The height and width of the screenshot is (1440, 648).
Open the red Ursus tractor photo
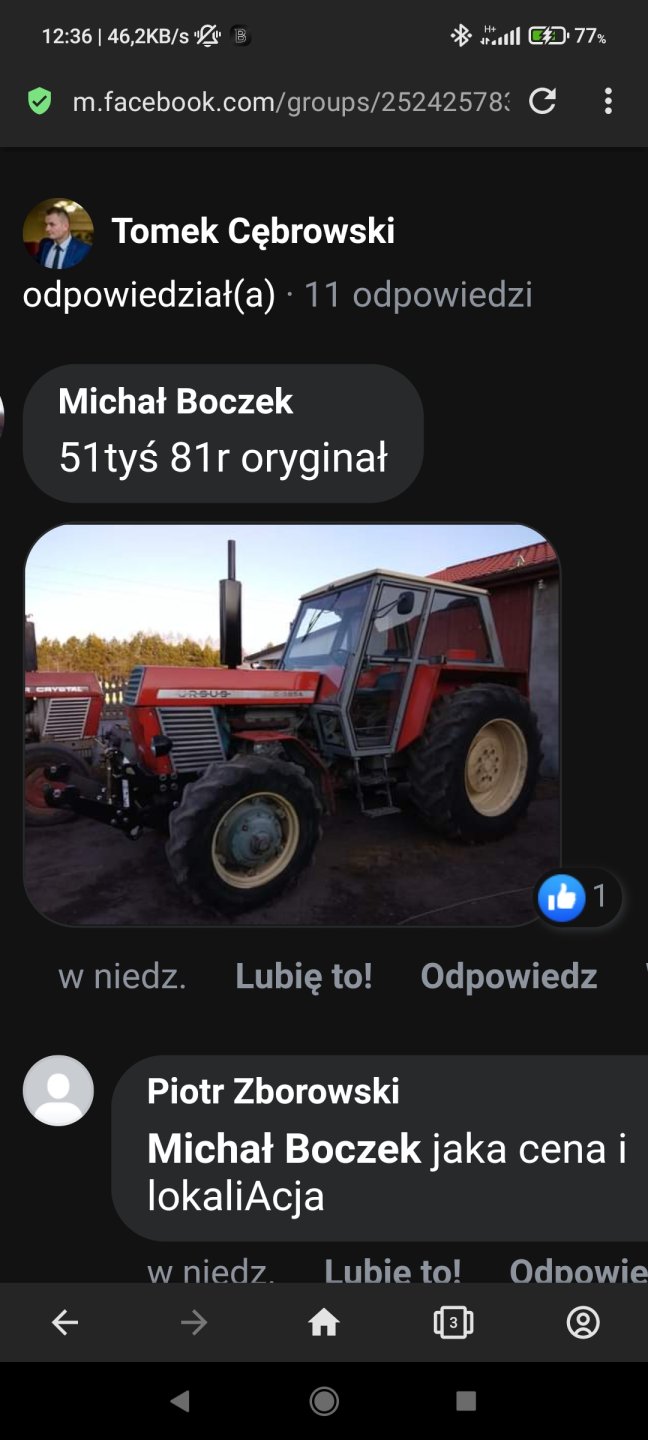pyautogui.click(x=291, y=724)
